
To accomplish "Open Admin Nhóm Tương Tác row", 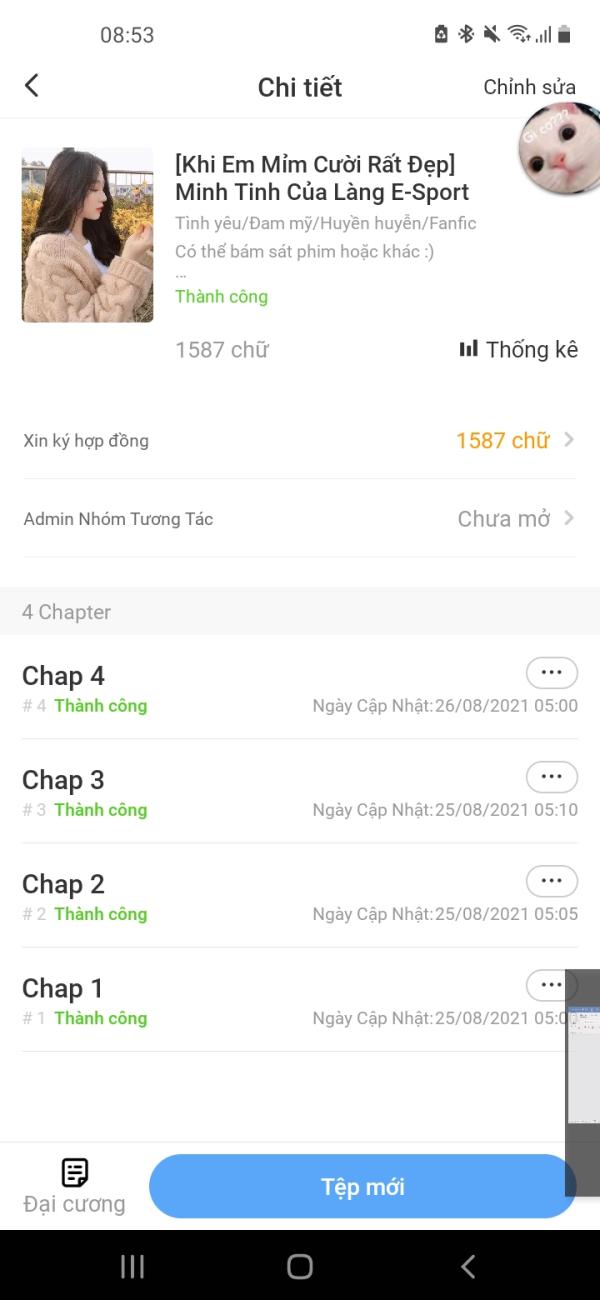I will click(x=300, y=519).
